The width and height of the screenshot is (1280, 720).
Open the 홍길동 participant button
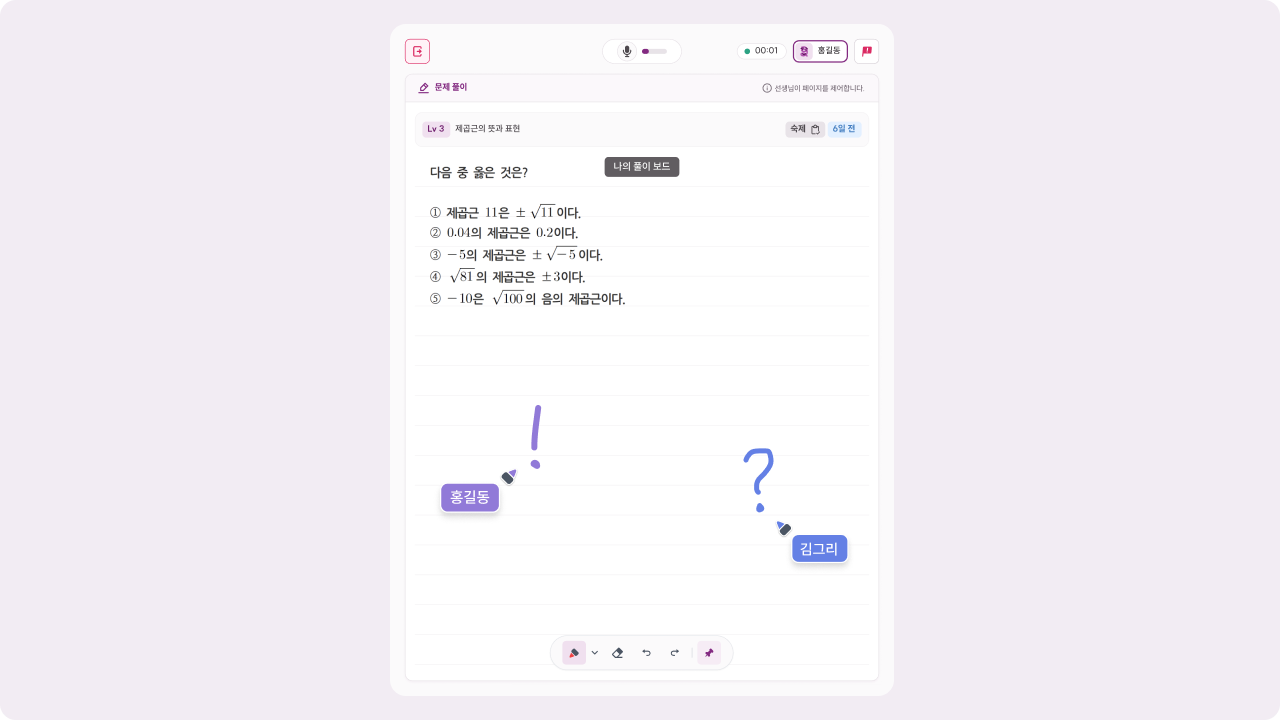click(820, 51)
